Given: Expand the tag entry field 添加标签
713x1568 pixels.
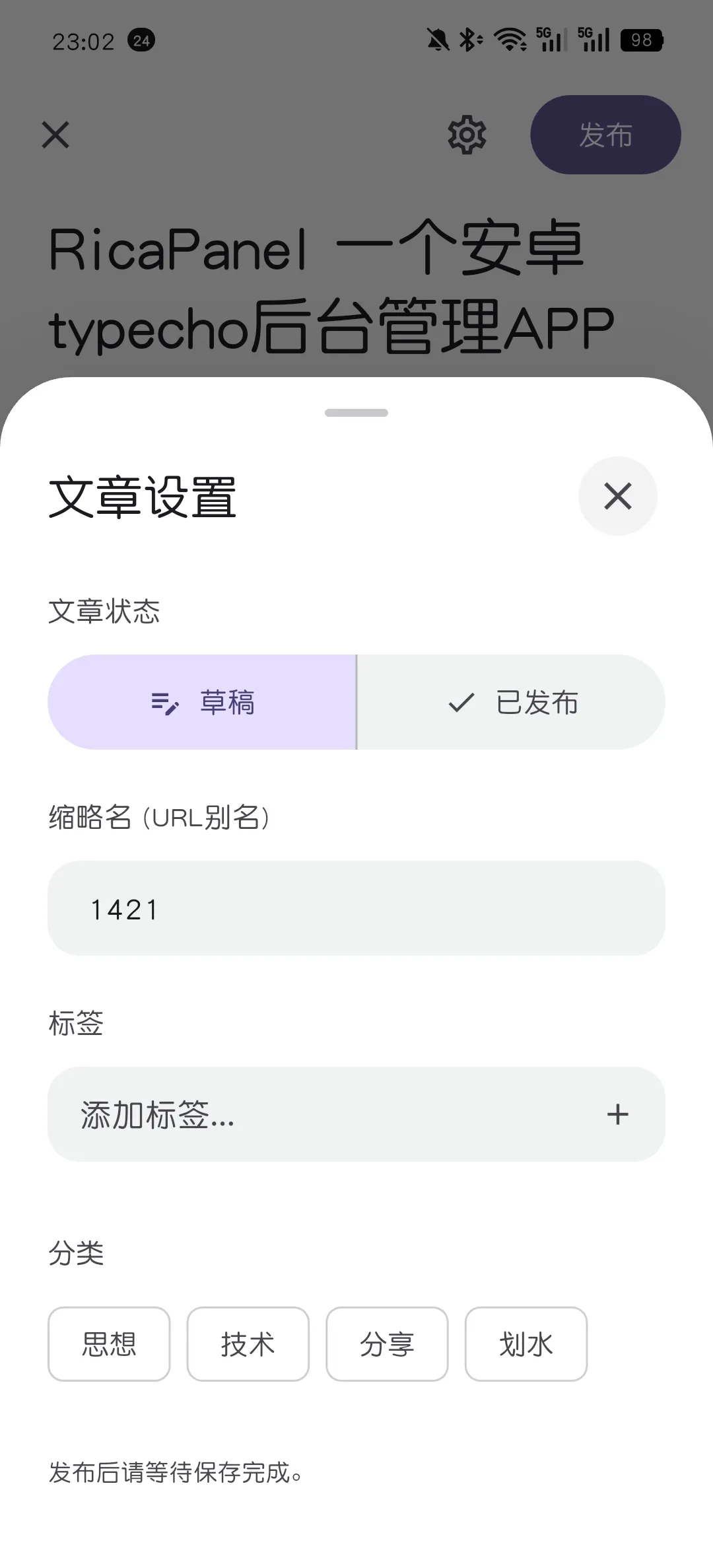Looking at the screenshot, I should click(x=264, y=1114).
